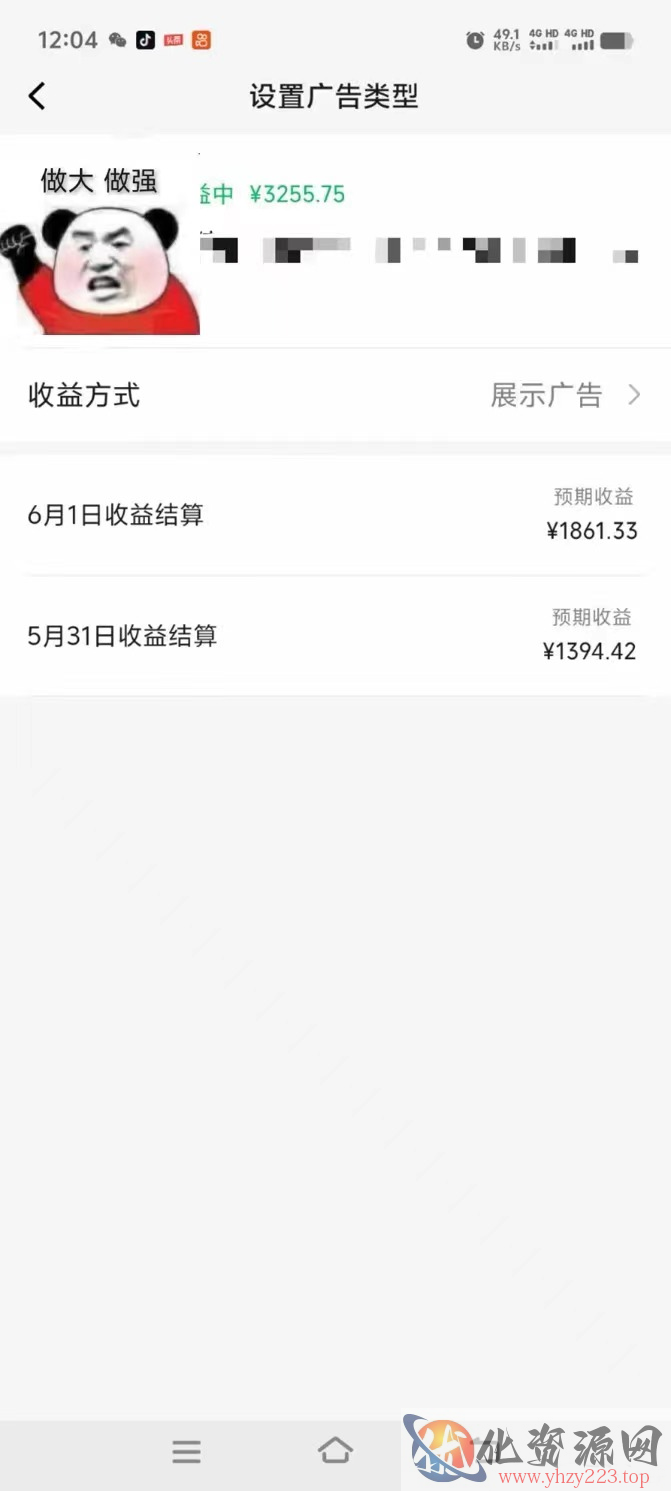Screen dimensions: 671x1491
Task: Open the 收益方式 row set to 展示广告
Action: pyautogui.click(x=335, y=395)
